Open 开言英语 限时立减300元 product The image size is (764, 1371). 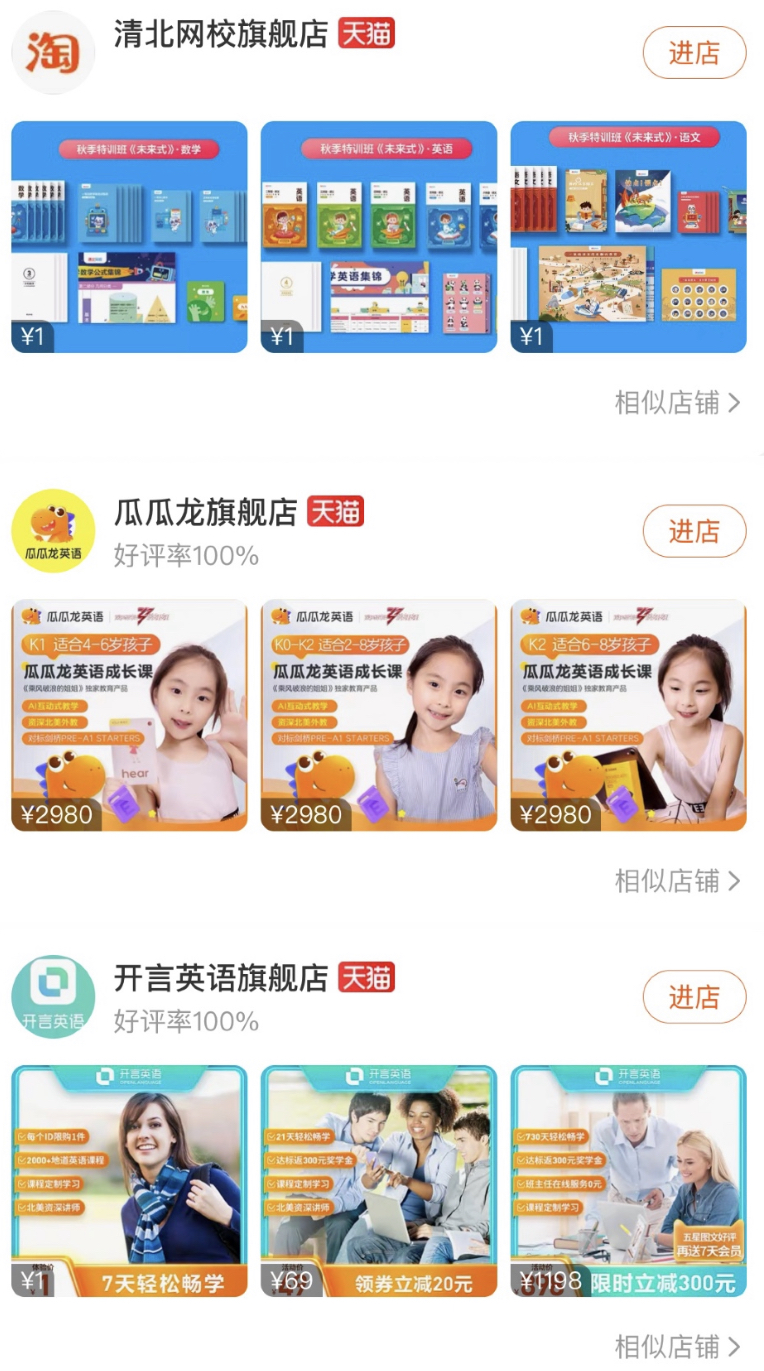point(628,1181)
